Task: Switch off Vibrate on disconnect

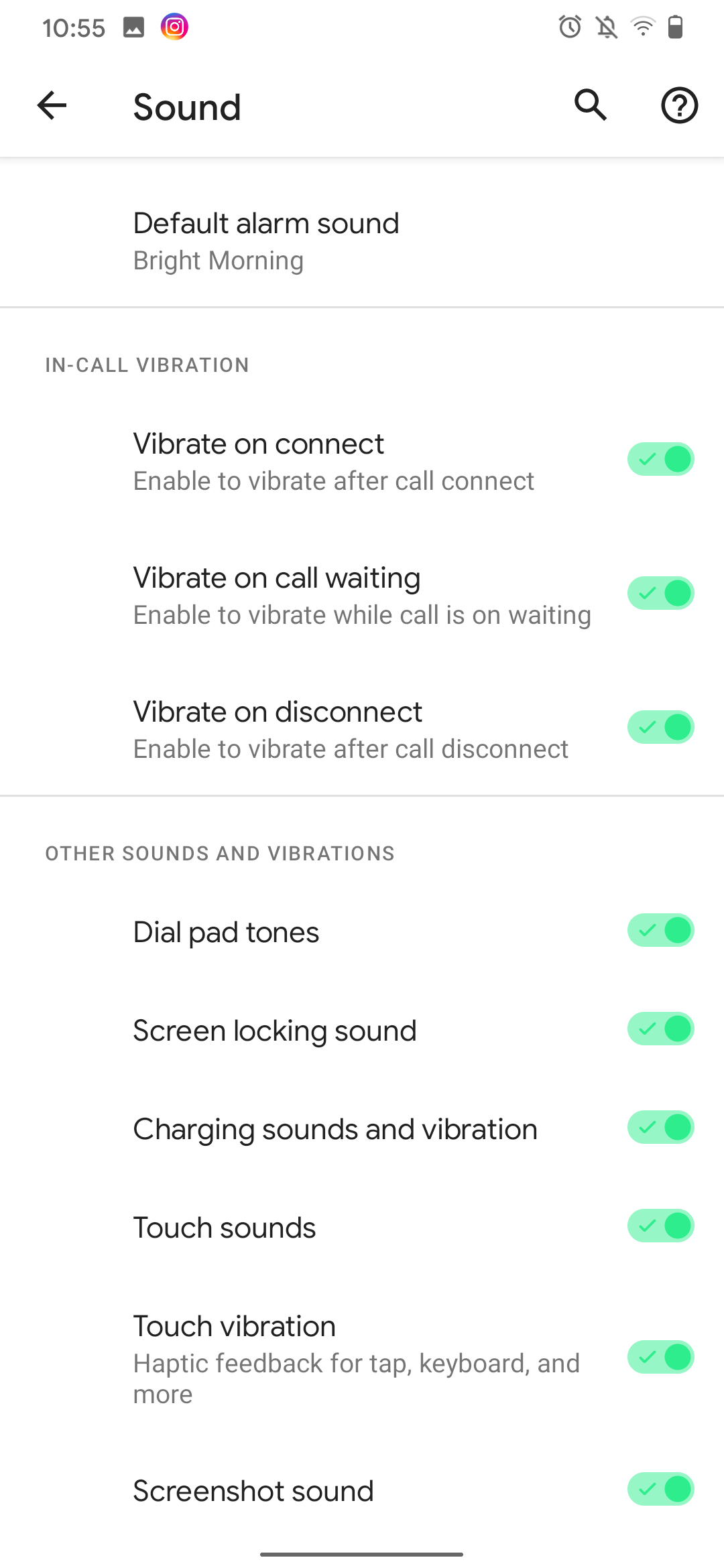Action: coord(660,728)
